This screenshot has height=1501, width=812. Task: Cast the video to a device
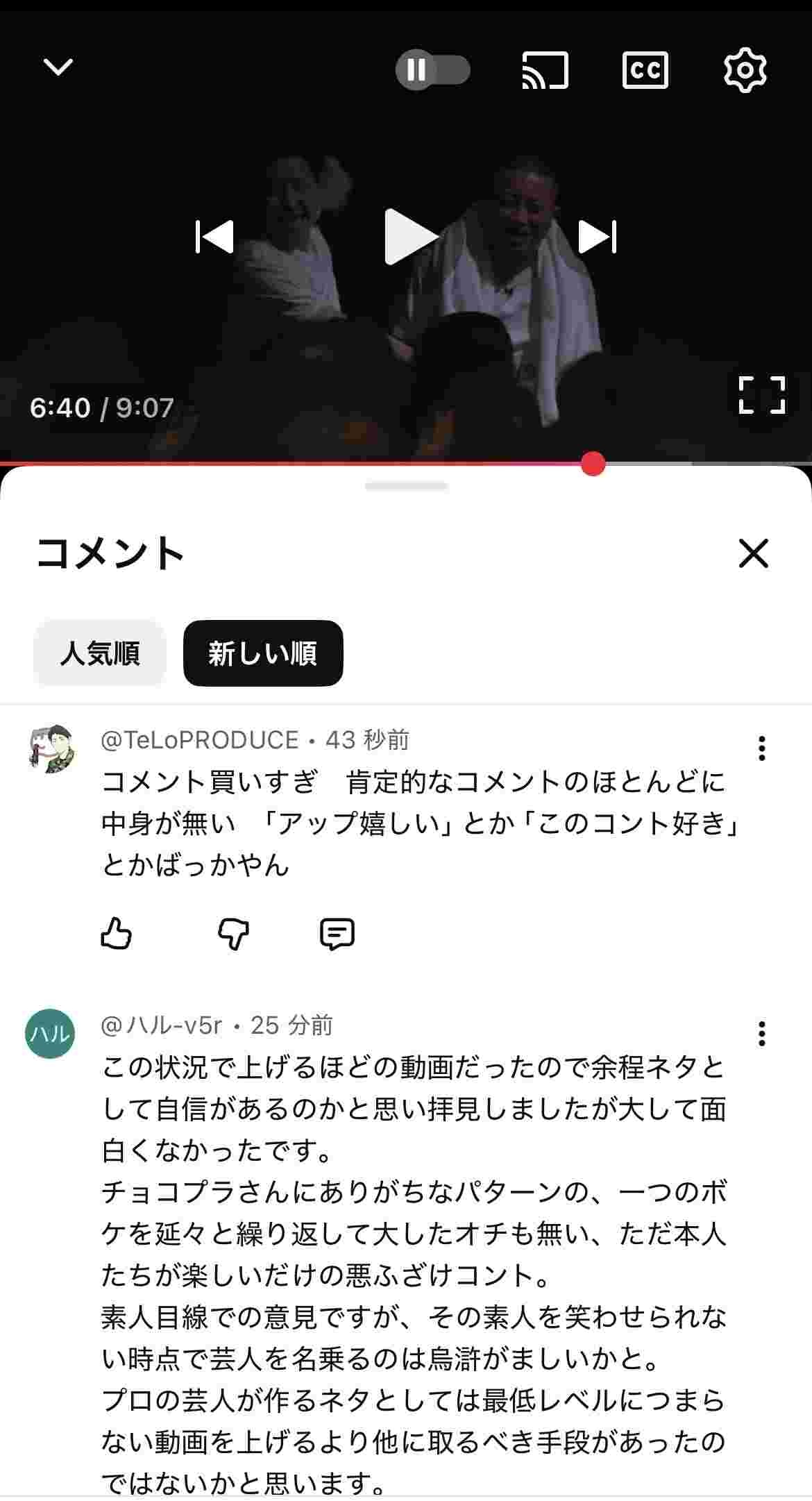(545, 70)
